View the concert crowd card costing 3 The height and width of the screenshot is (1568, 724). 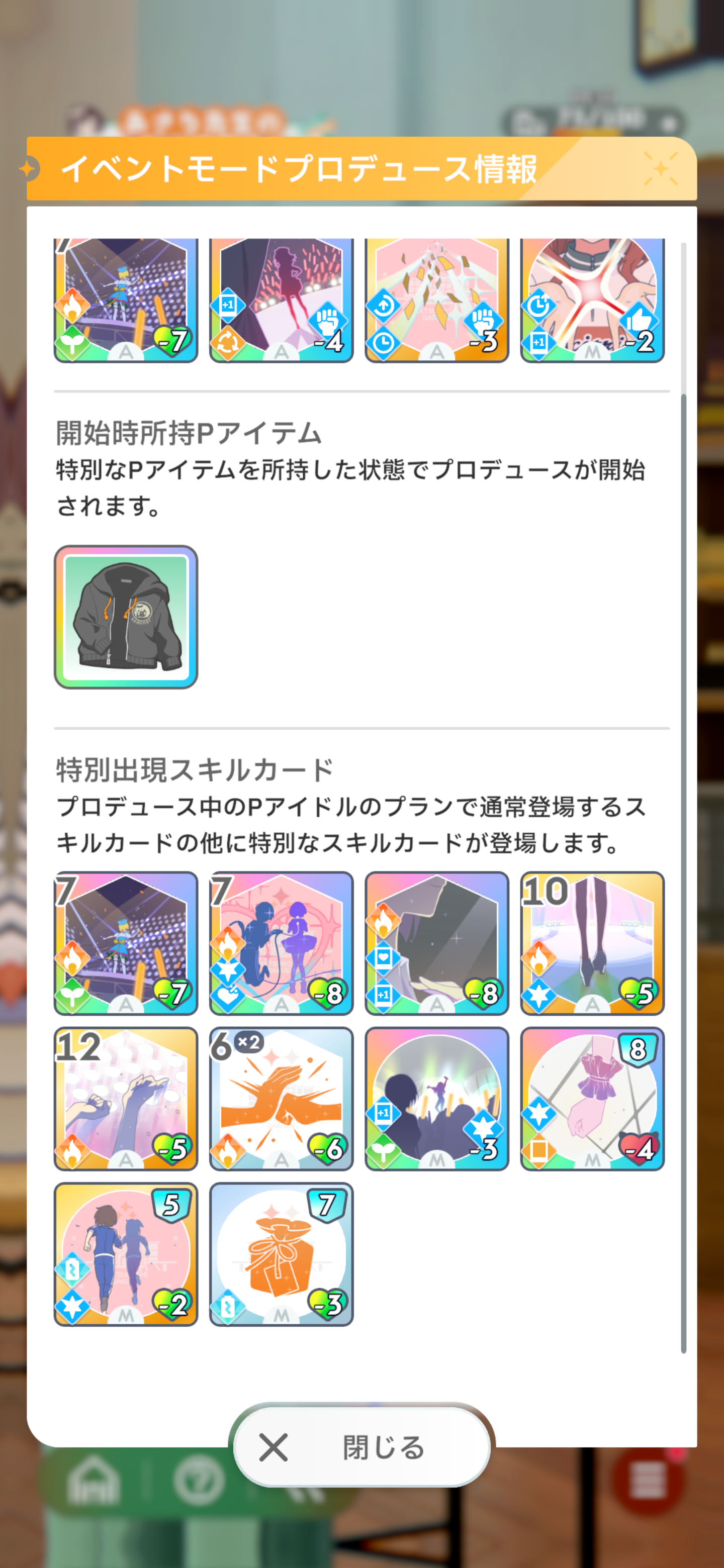tap(436, 1098)
